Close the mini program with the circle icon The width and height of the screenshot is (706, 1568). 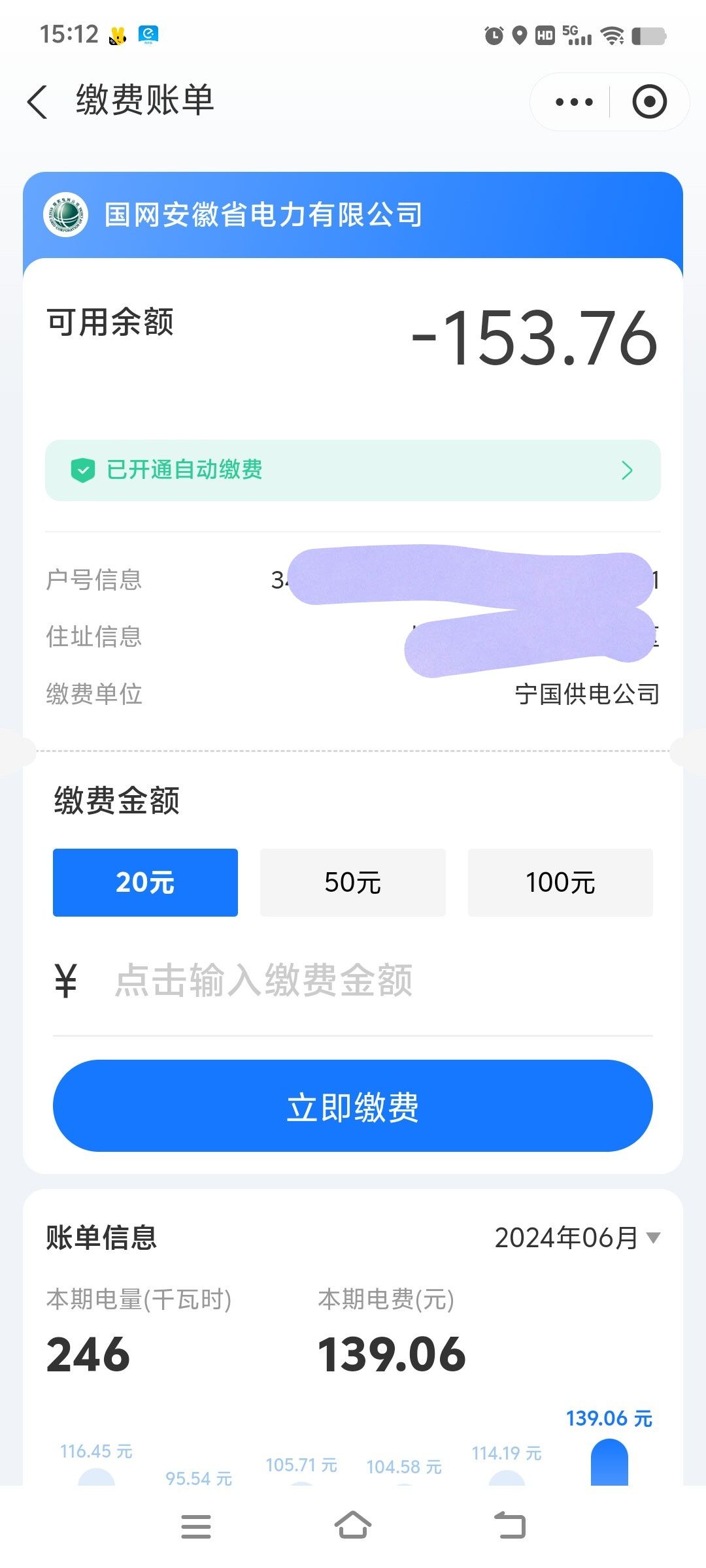click(x=649, y=102)
